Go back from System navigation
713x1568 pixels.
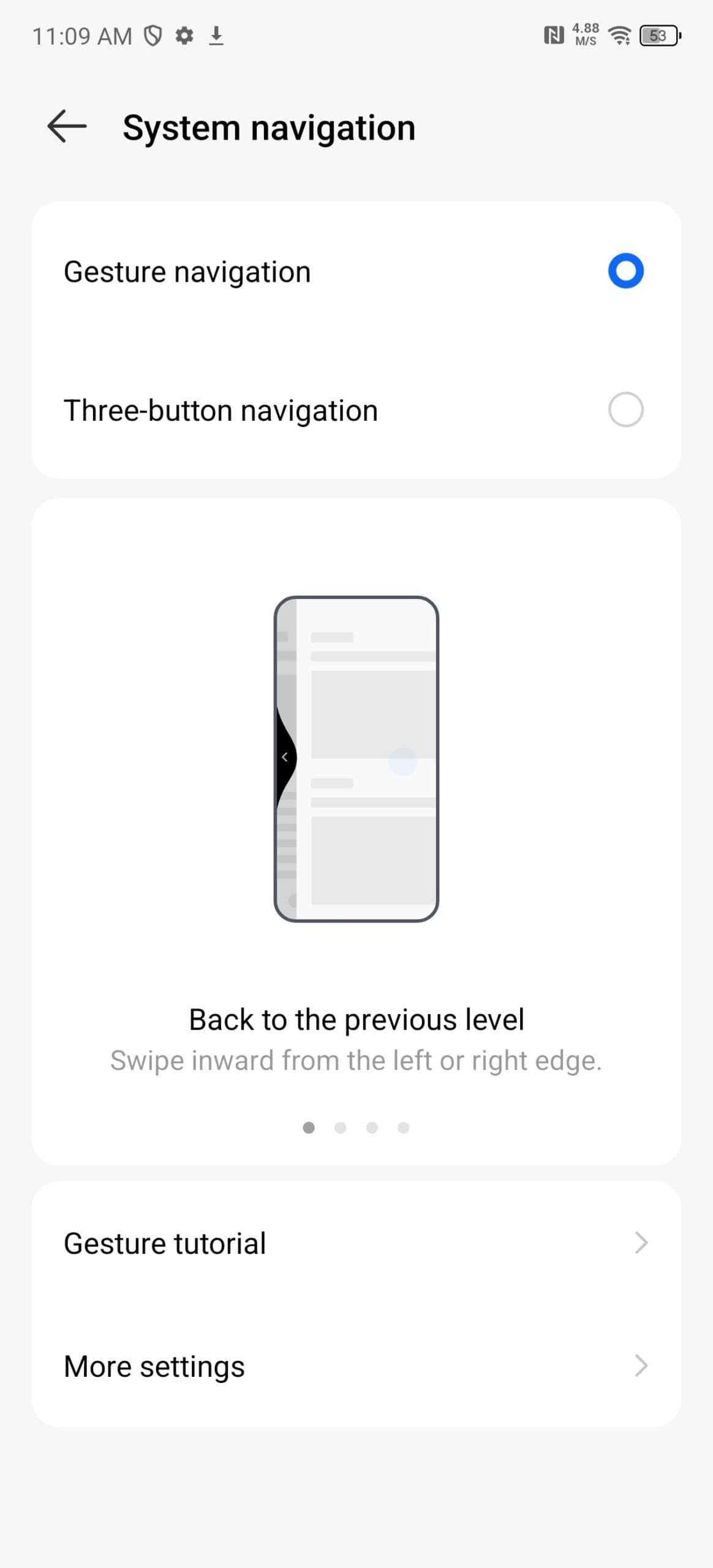(67, 127)
